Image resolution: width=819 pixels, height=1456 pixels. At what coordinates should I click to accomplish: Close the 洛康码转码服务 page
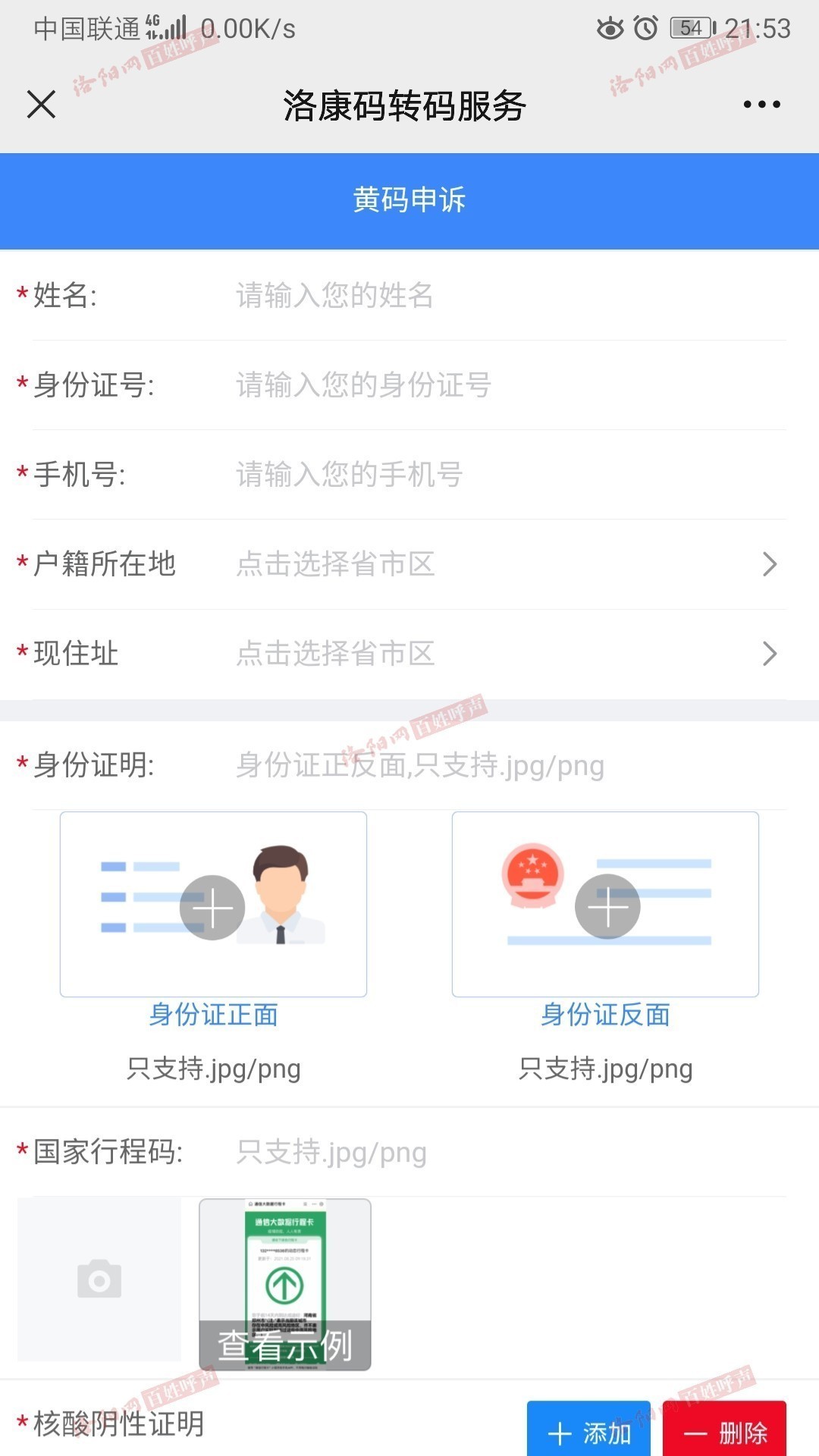(42, 105)
